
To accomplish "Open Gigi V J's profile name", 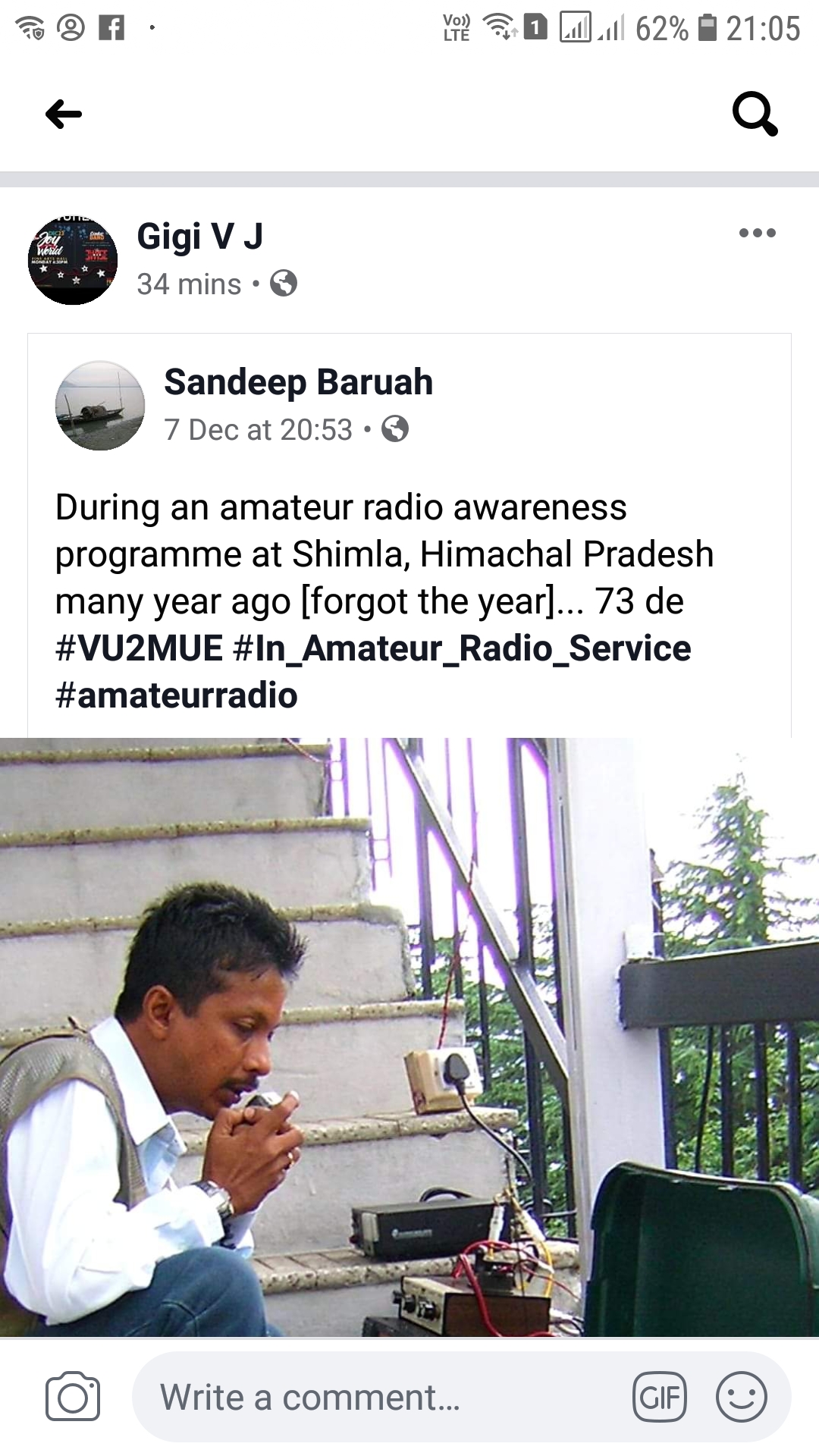I will coord(200,237).
